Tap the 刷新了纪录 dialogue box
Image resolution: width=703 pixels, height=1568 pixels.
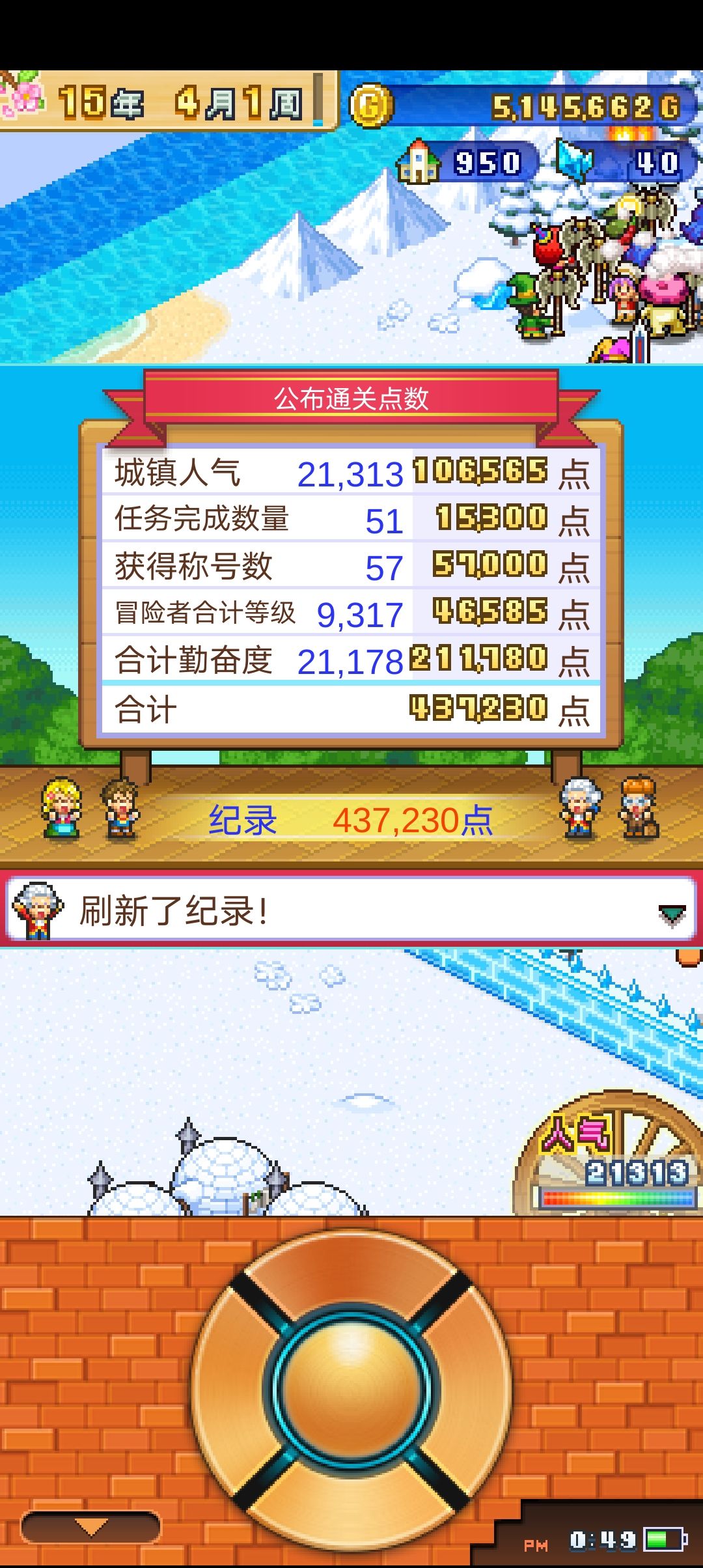pos(351,910)
